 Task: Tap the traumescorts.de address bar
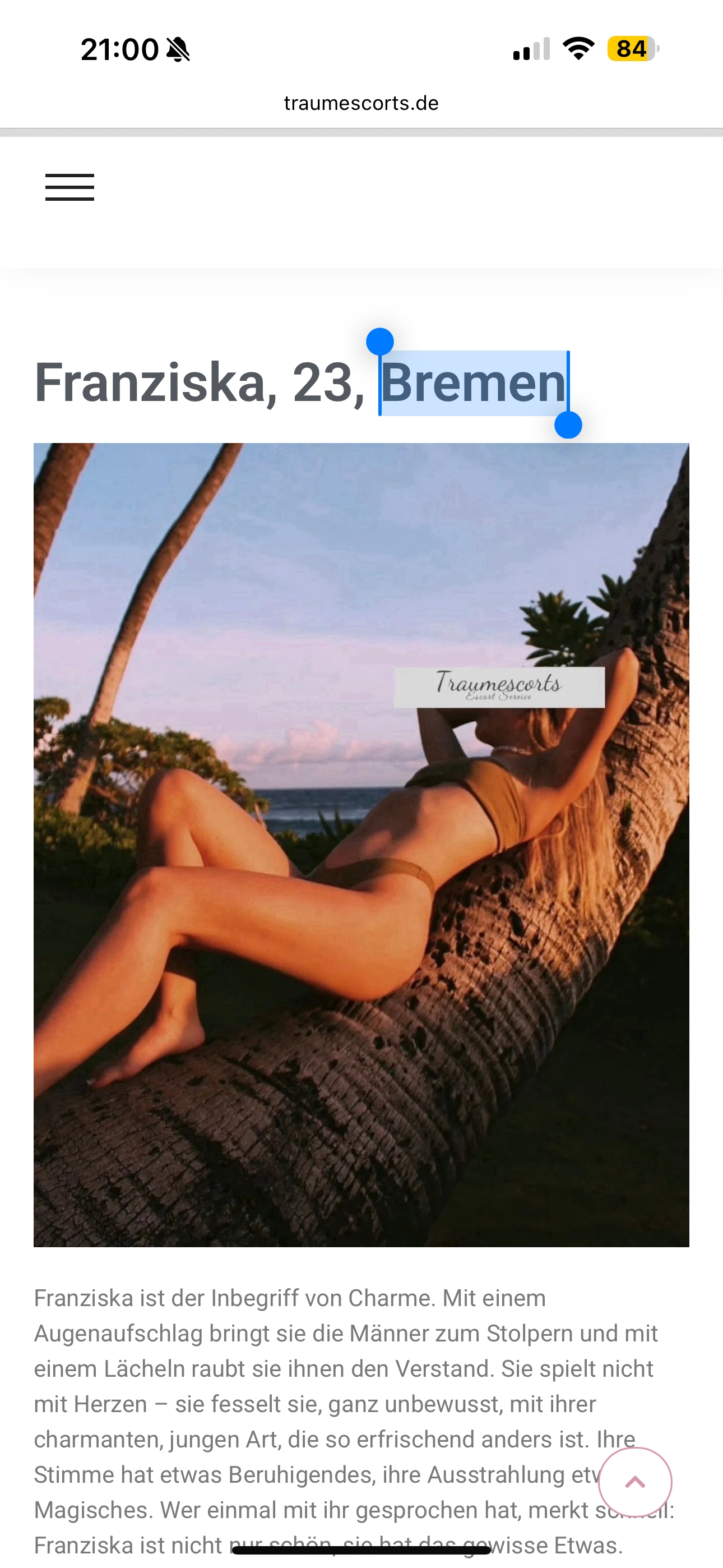pos(361,104)
